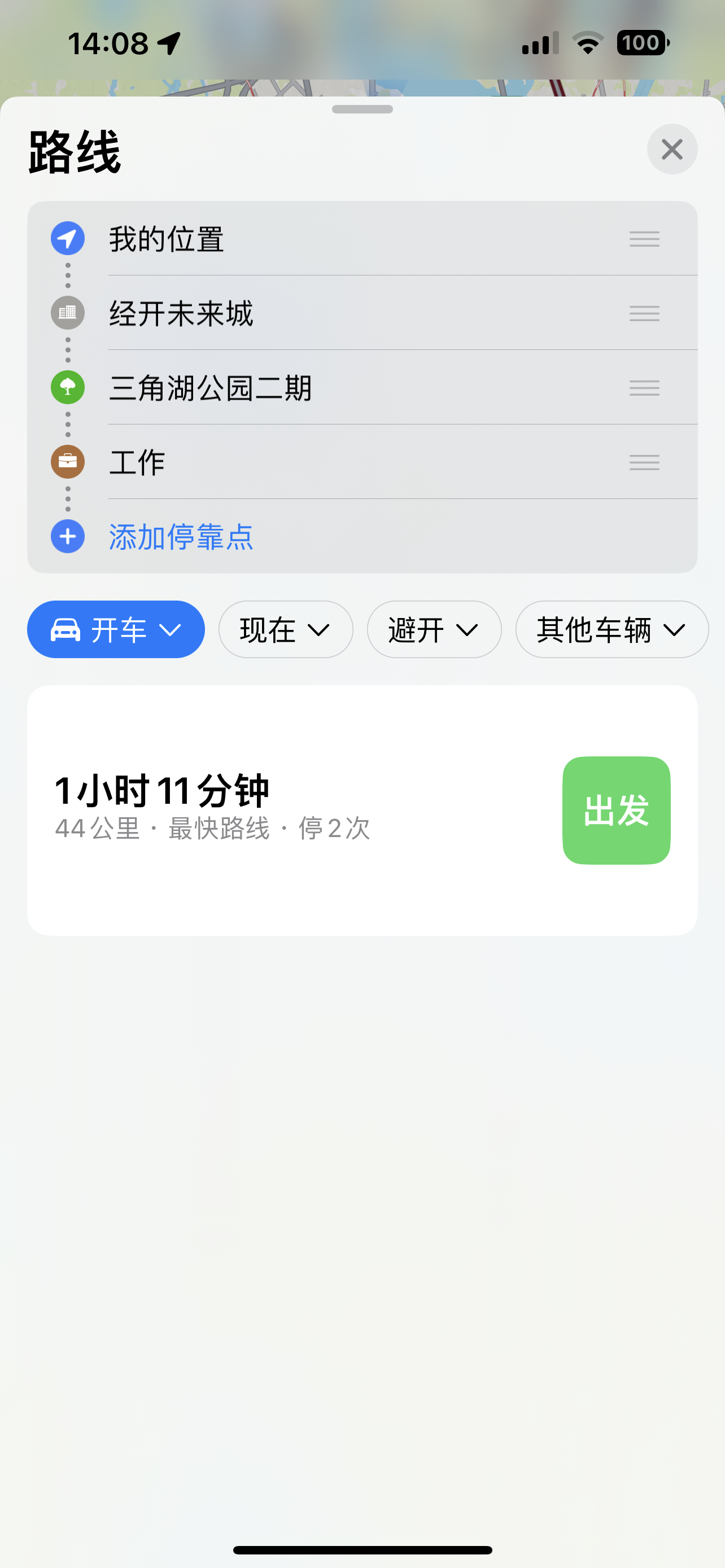Edit the 我的位置 starting point
This screenshot has width=725, height=1568.
[x=166, y=239]
